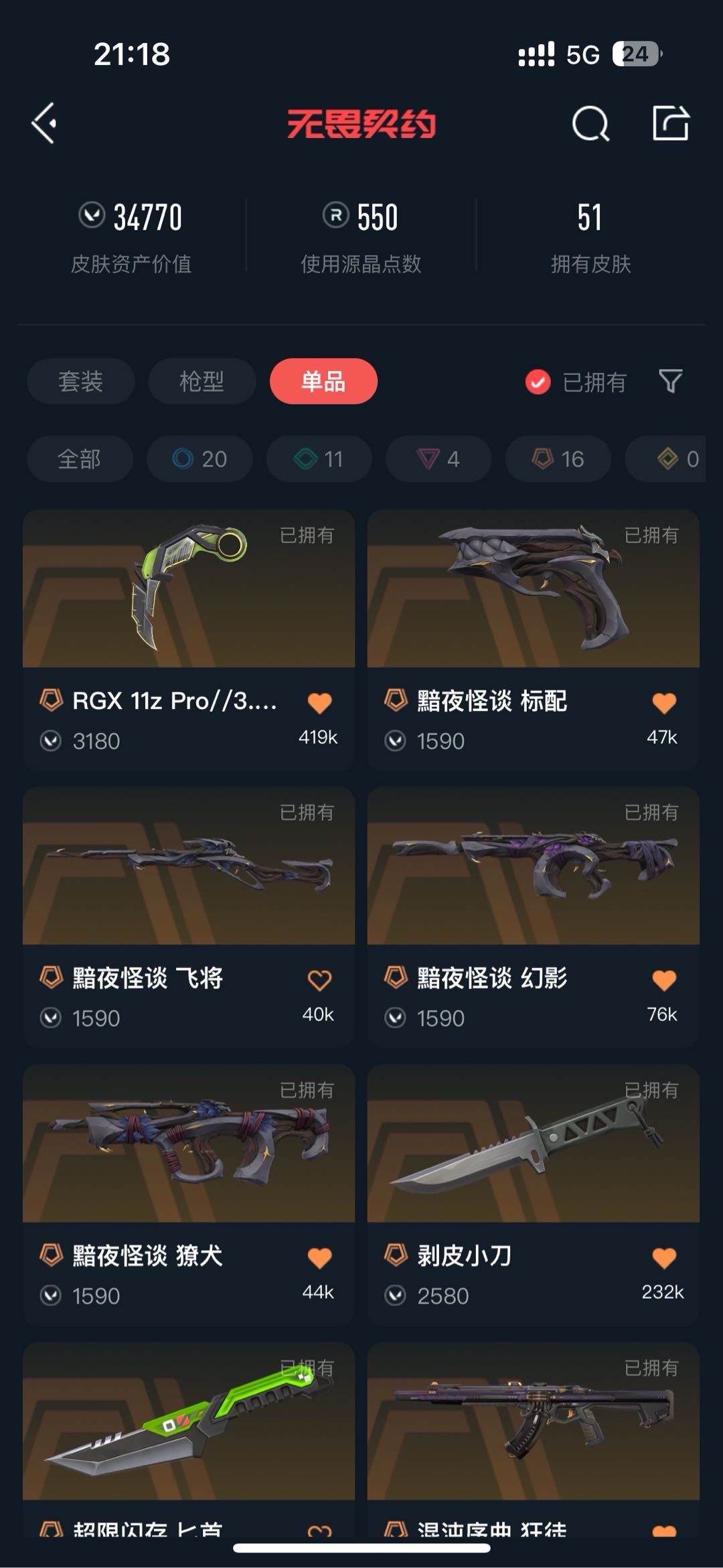Toggle the 已拥有 owned-only checkbox
This screenshot has height=1568, width=723.
coord(538,382)
